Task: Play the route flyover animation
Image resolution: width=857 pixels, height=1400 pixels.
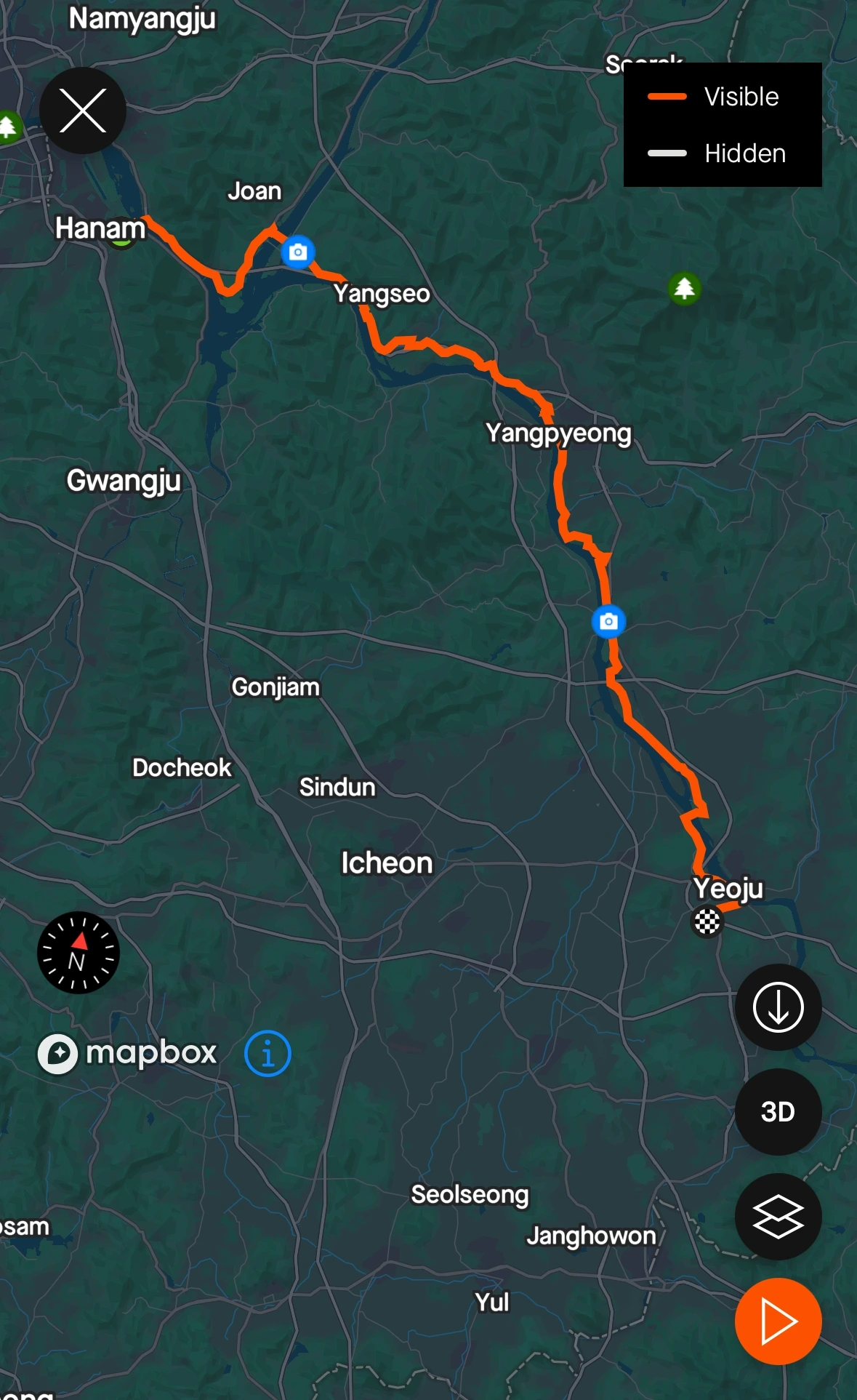Action: [x=778, y=1321]
